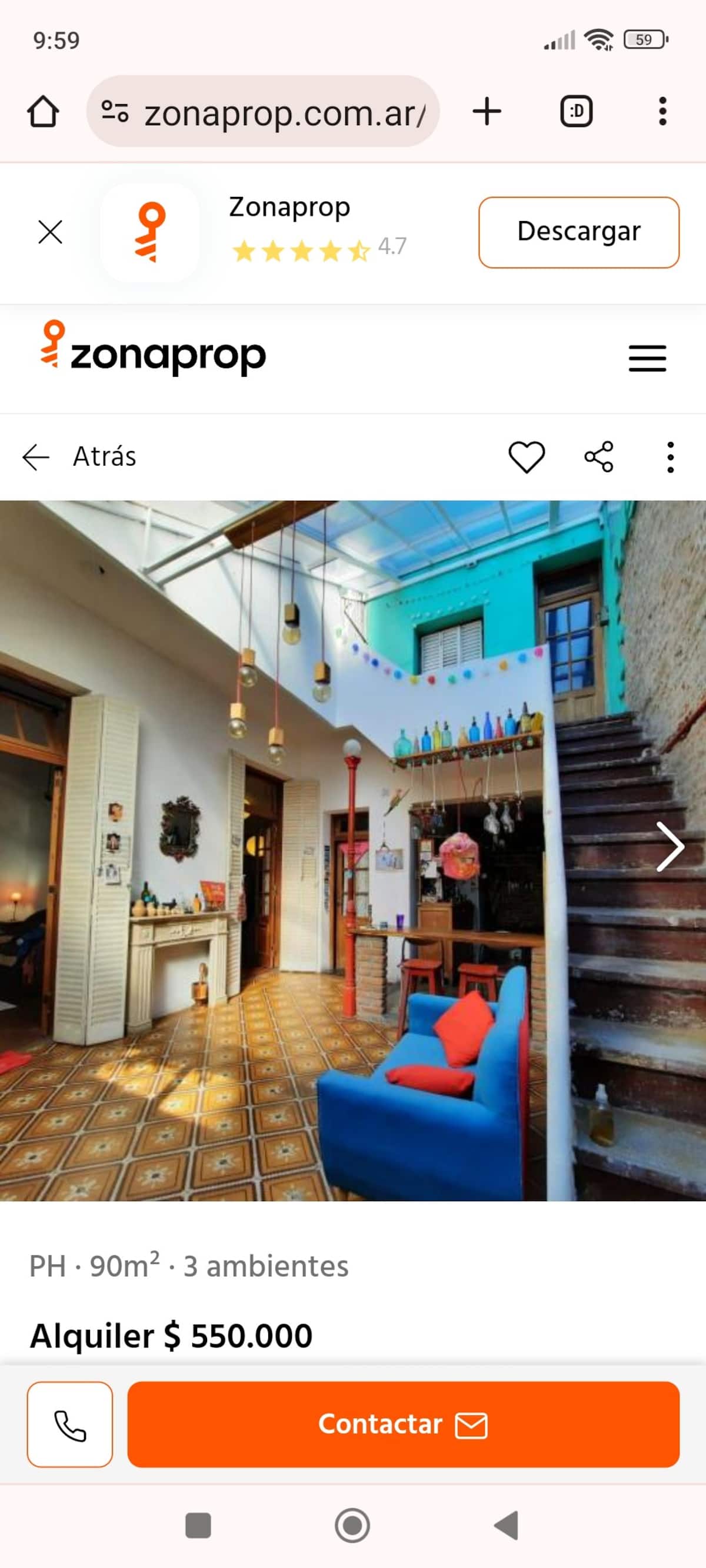Open the browser tab switcher
Viewport: 706px width, 1568px height.
(575, 112)
